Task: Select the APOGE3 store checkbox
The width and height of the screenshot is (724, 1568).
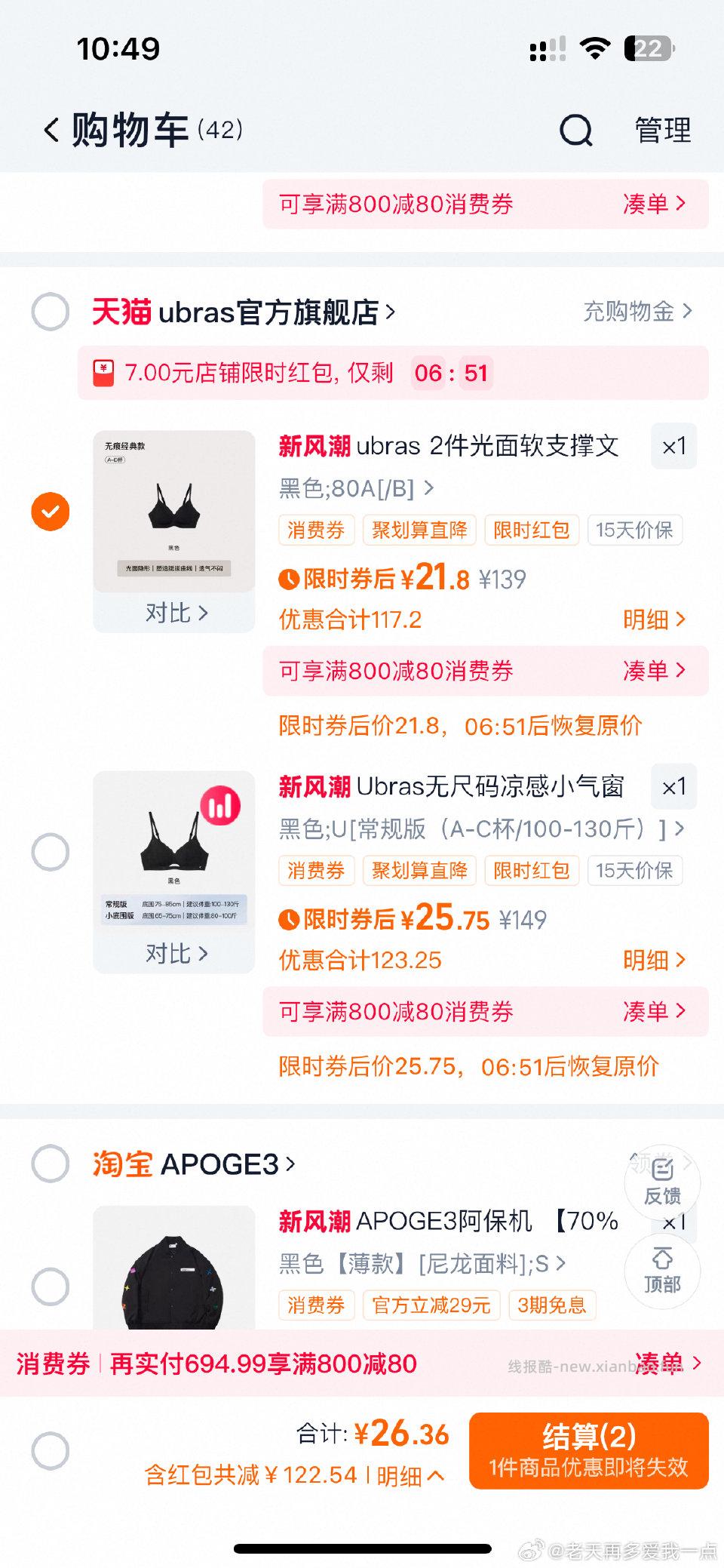Action: (x=51, y=1164)
